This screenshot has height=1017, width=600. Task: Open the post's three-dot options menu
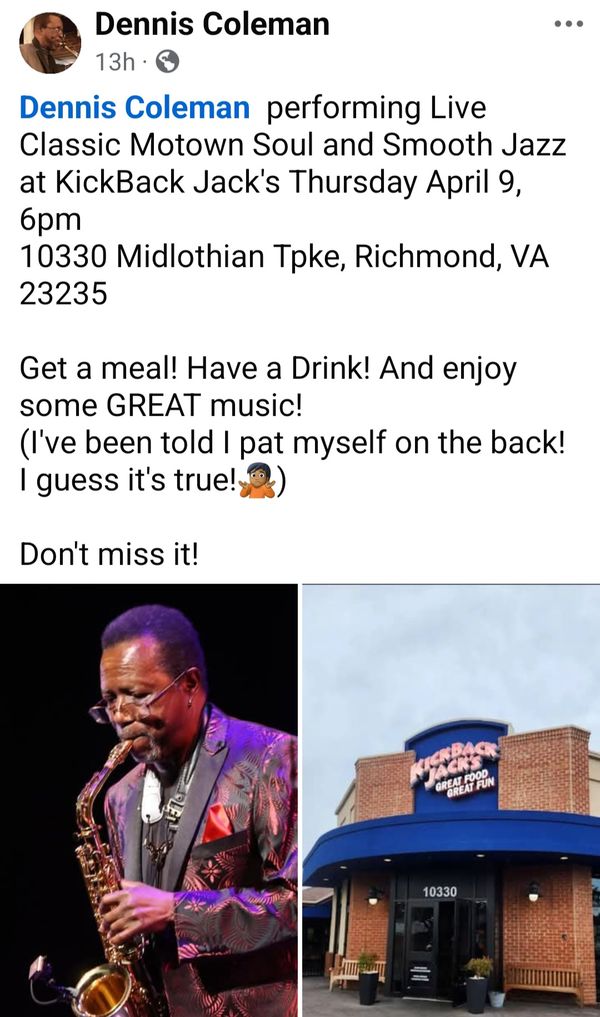click(568, 24)
